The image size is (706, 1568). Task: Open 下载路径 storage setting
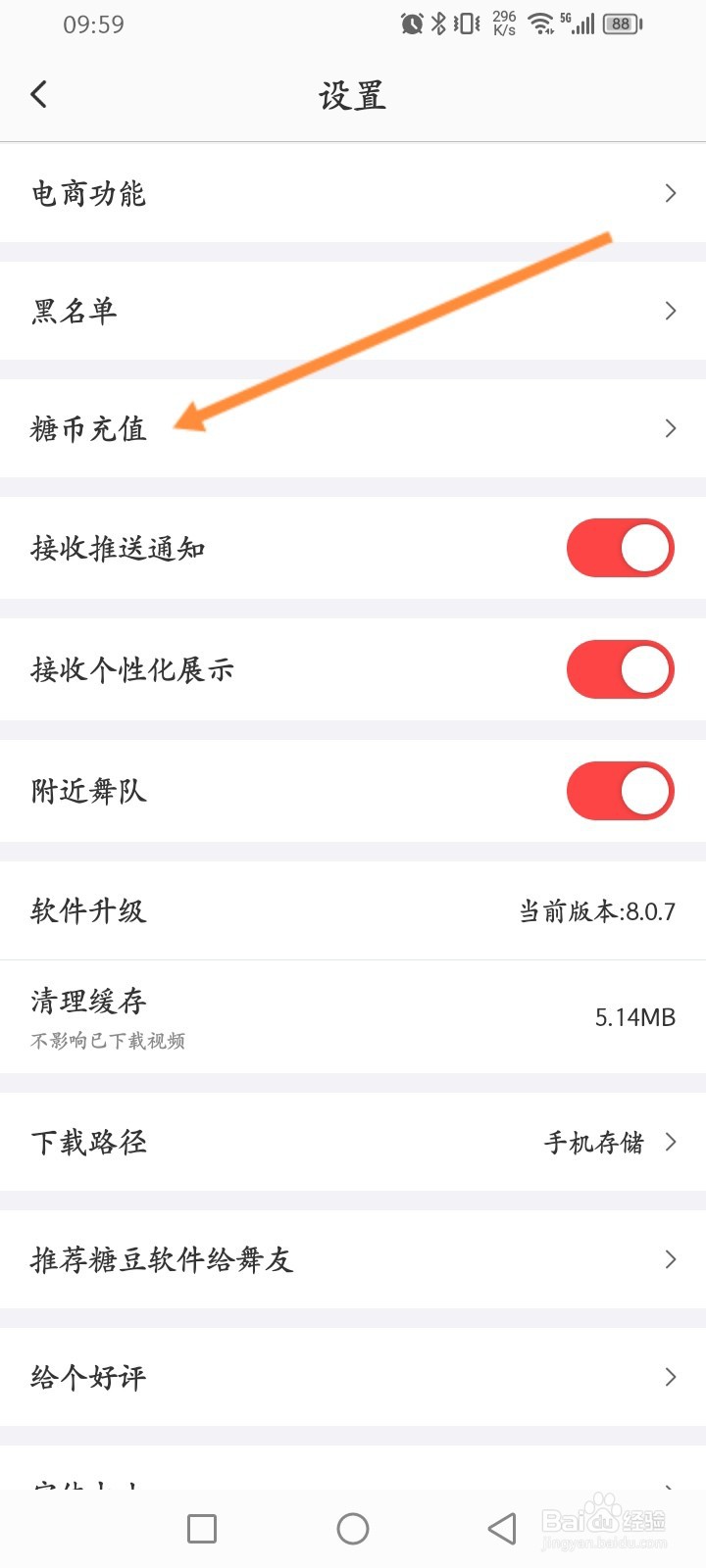pos(353,1142)
